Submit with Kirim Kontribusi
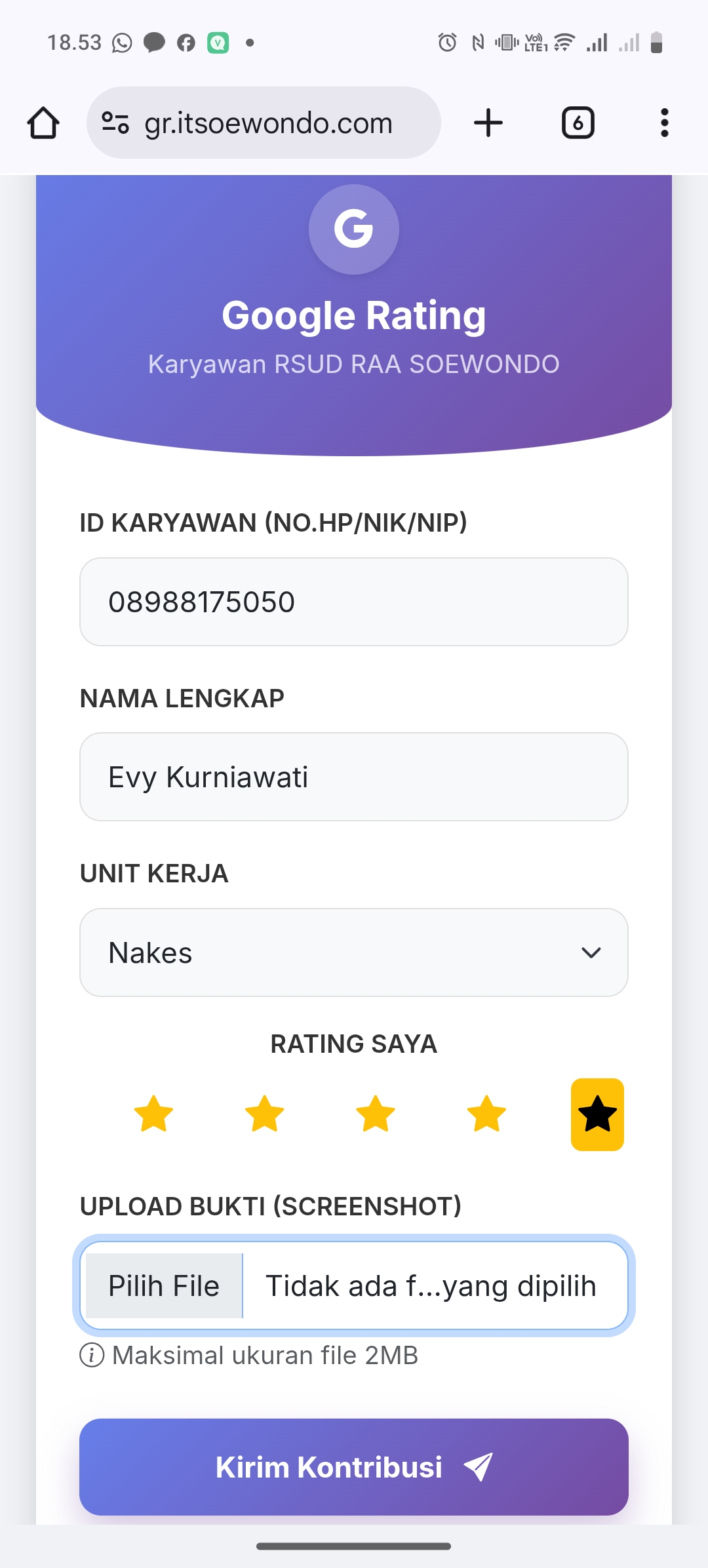The height and width of the screenshot is (1568, 708). click(x=354, y=1467)
